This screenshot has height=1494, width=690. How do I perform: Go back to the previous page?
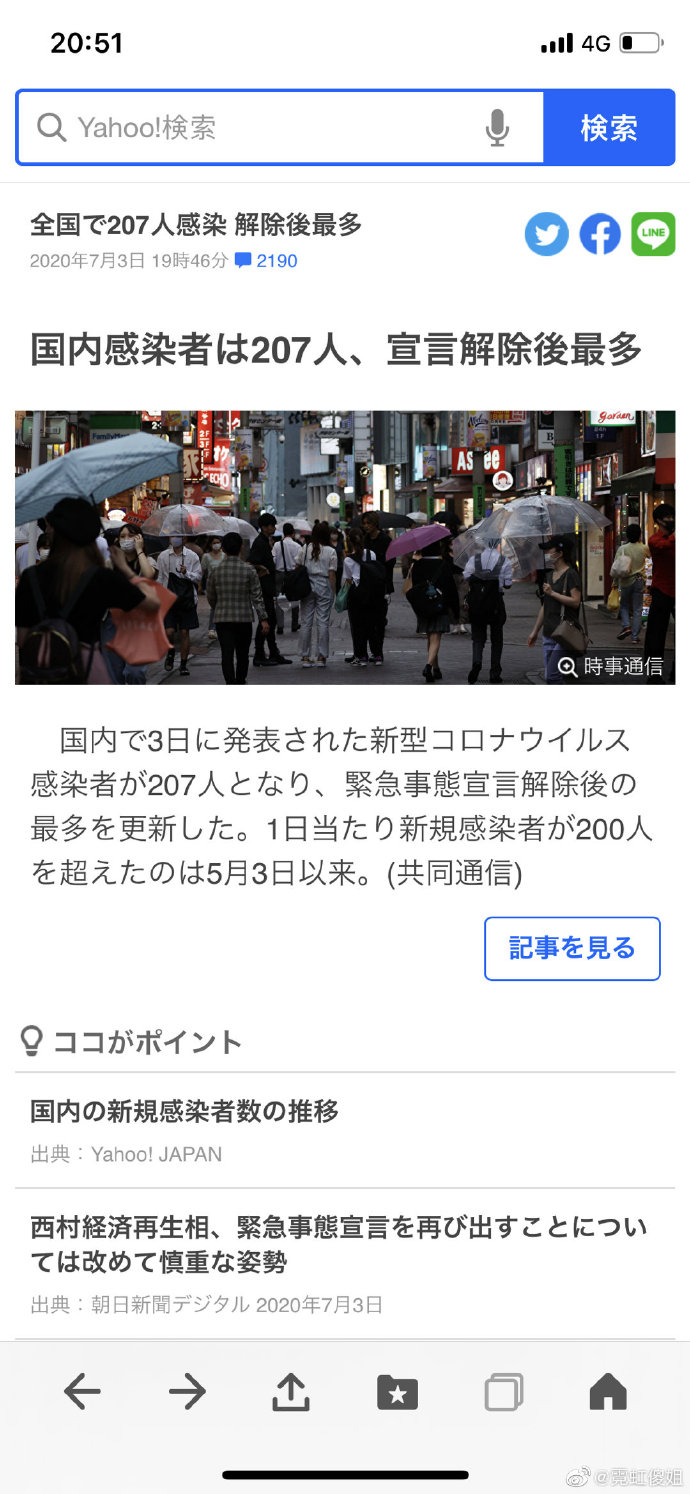coord(82,1391)
